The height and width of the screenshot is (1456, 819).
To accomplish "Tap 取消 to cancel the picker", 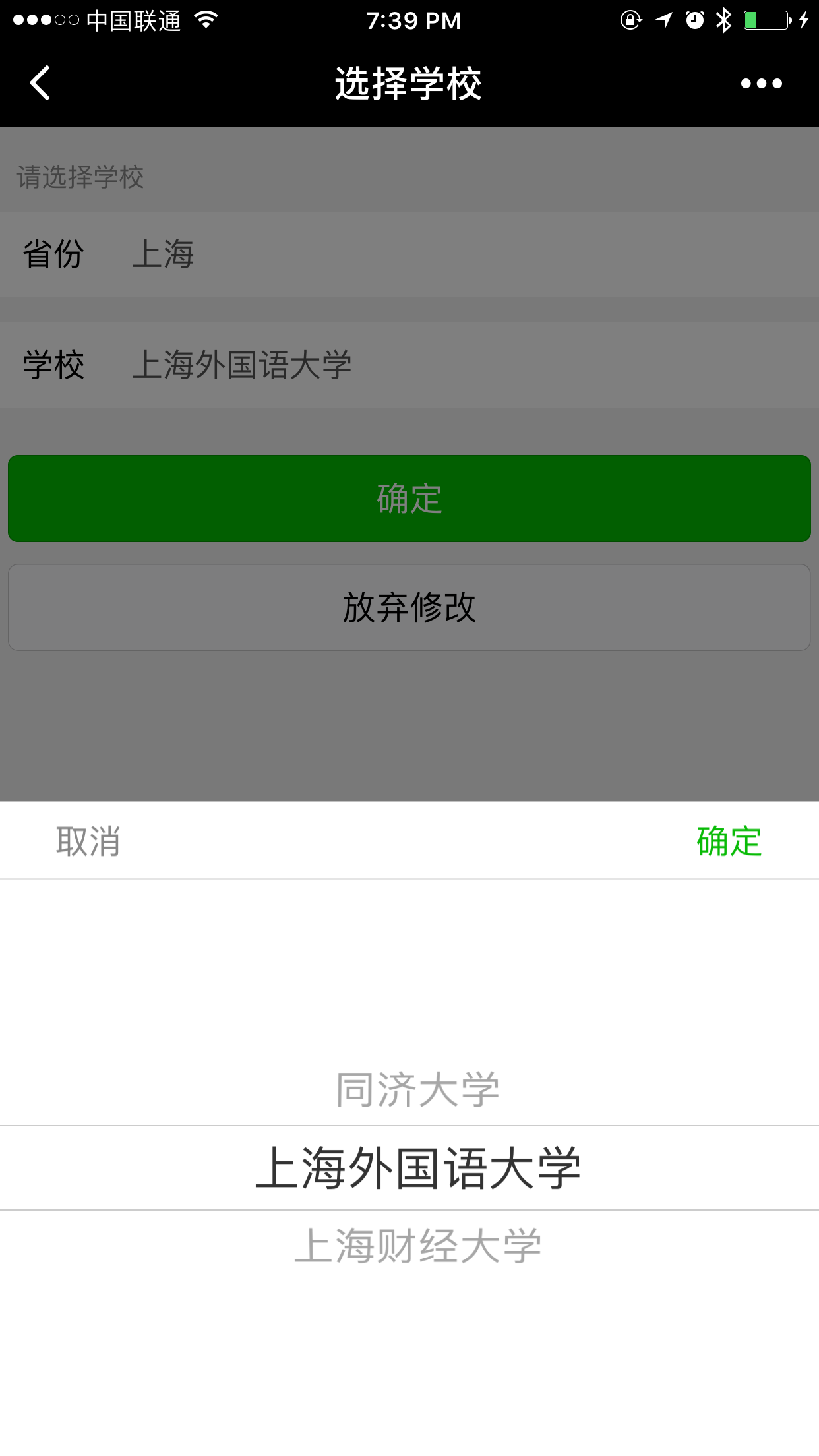I will (88, 841).
